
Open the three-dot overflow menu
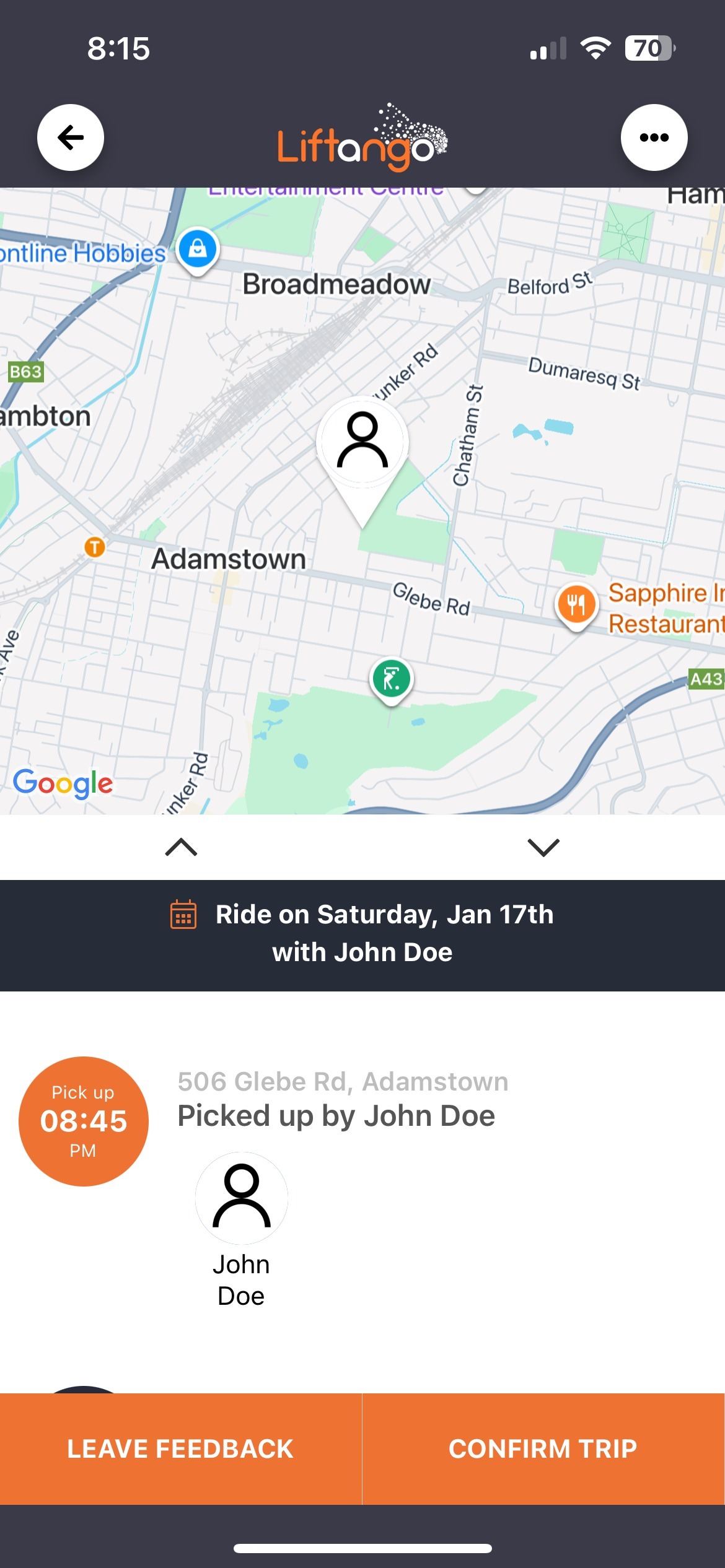click(x=654, y=137)
